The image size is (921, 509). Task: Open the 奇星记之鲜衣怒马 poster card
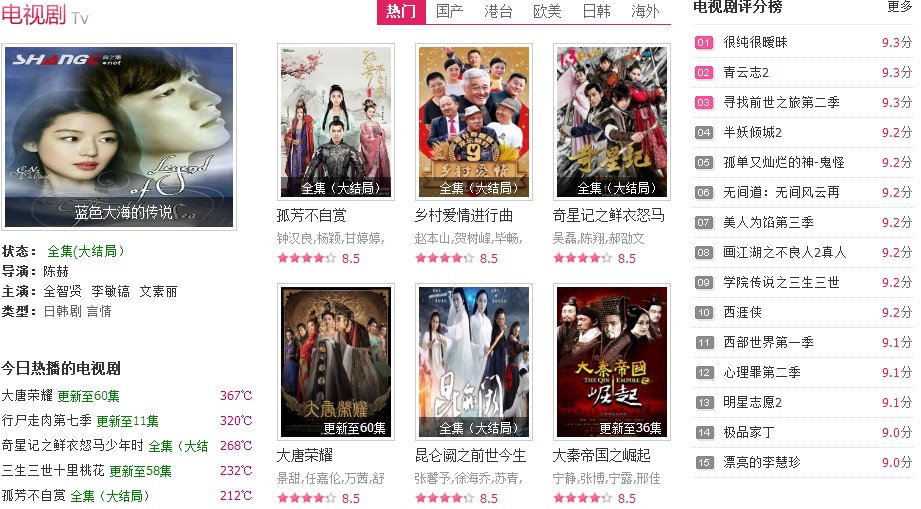coord(611,121)
